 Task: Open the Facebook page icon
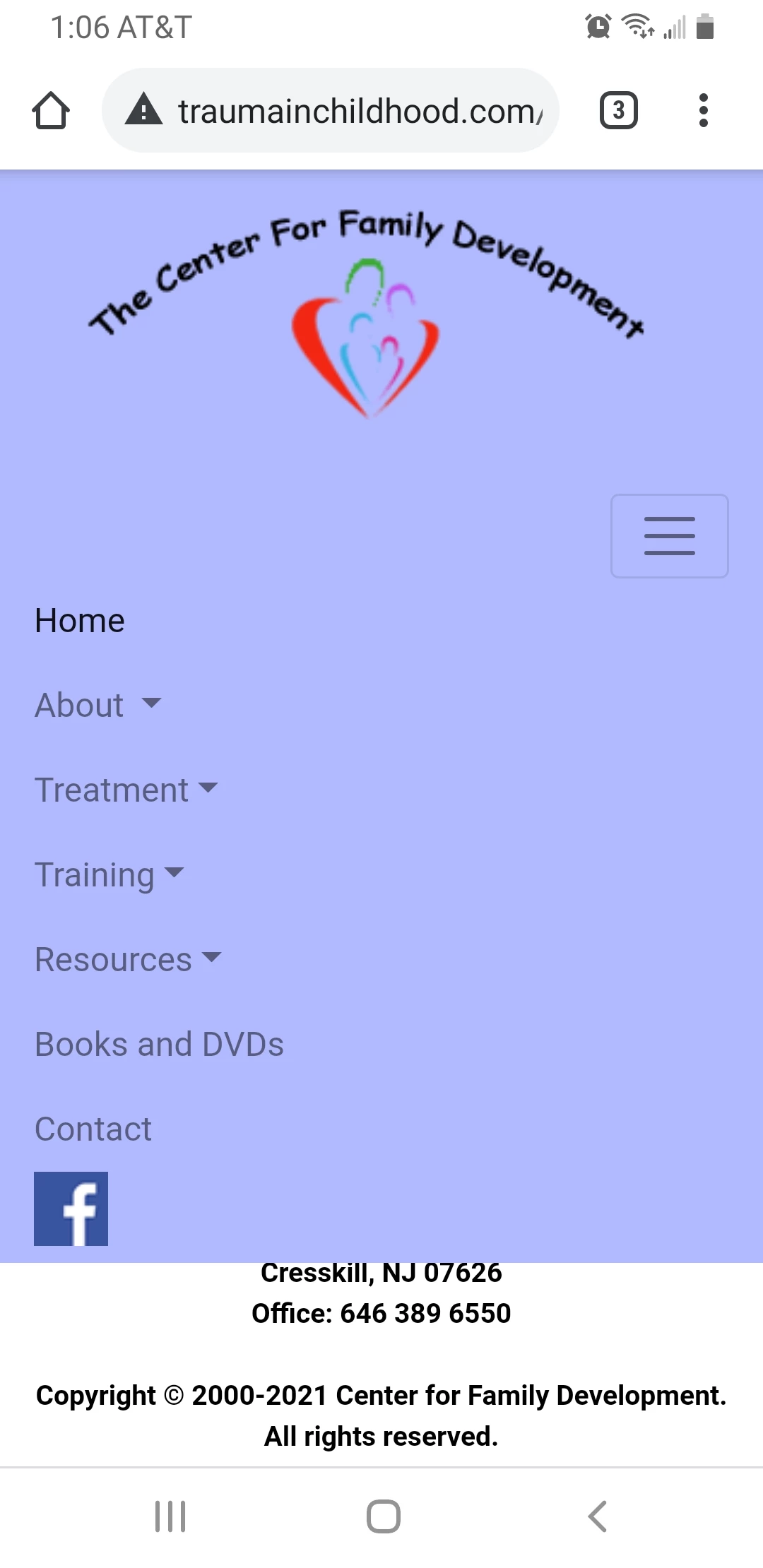click(x=71, y=1208)
